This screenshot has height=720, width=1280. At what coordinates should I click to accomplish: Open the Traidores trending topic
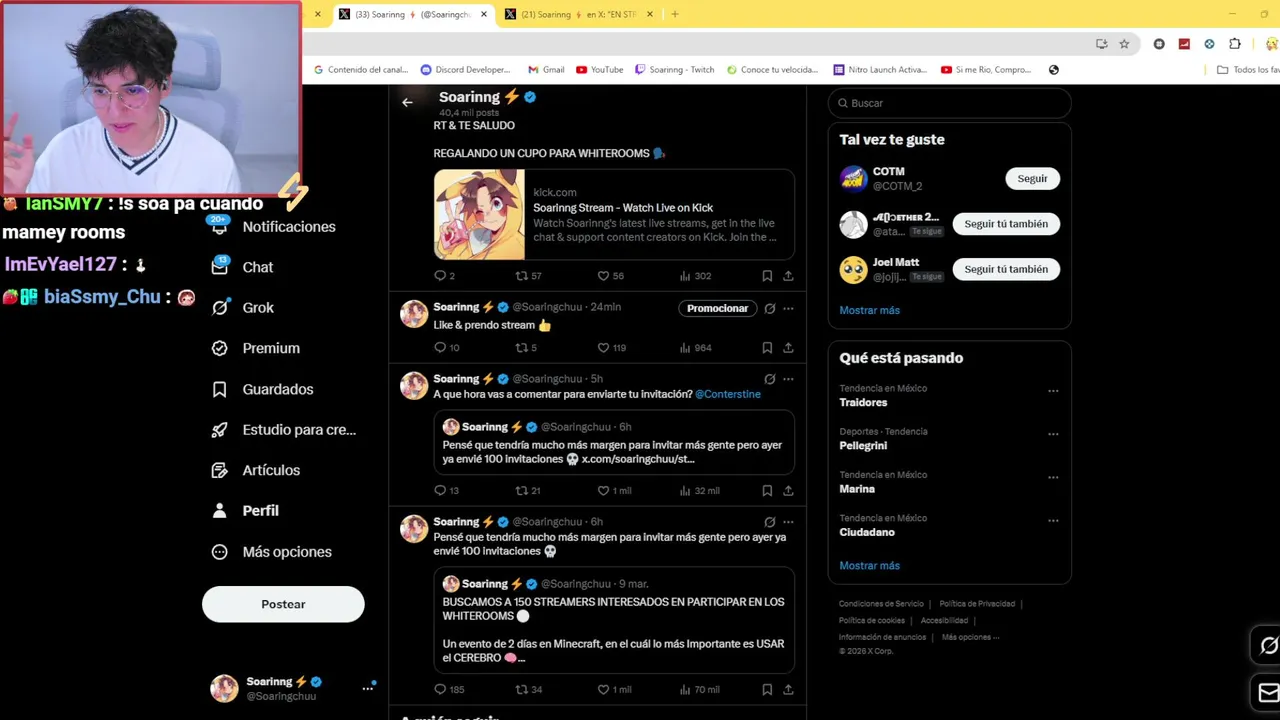coord(863,402)
